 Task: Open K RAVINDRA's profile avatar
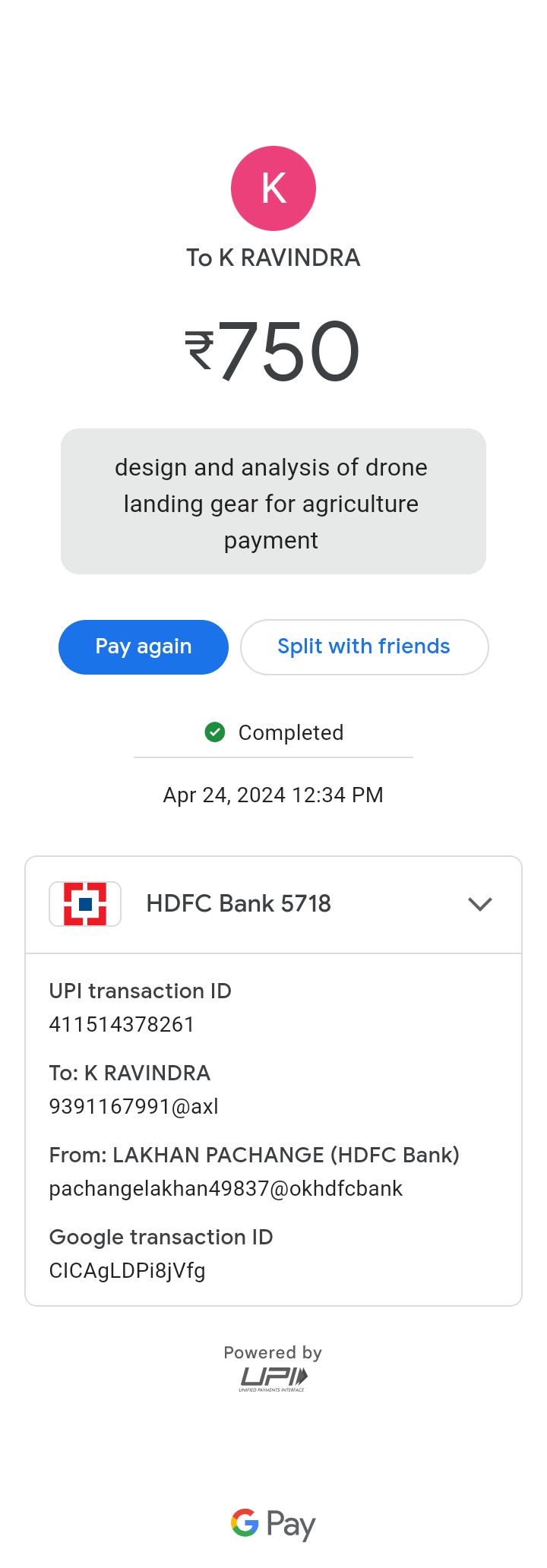pyautogui.click(x=273, y=188)
